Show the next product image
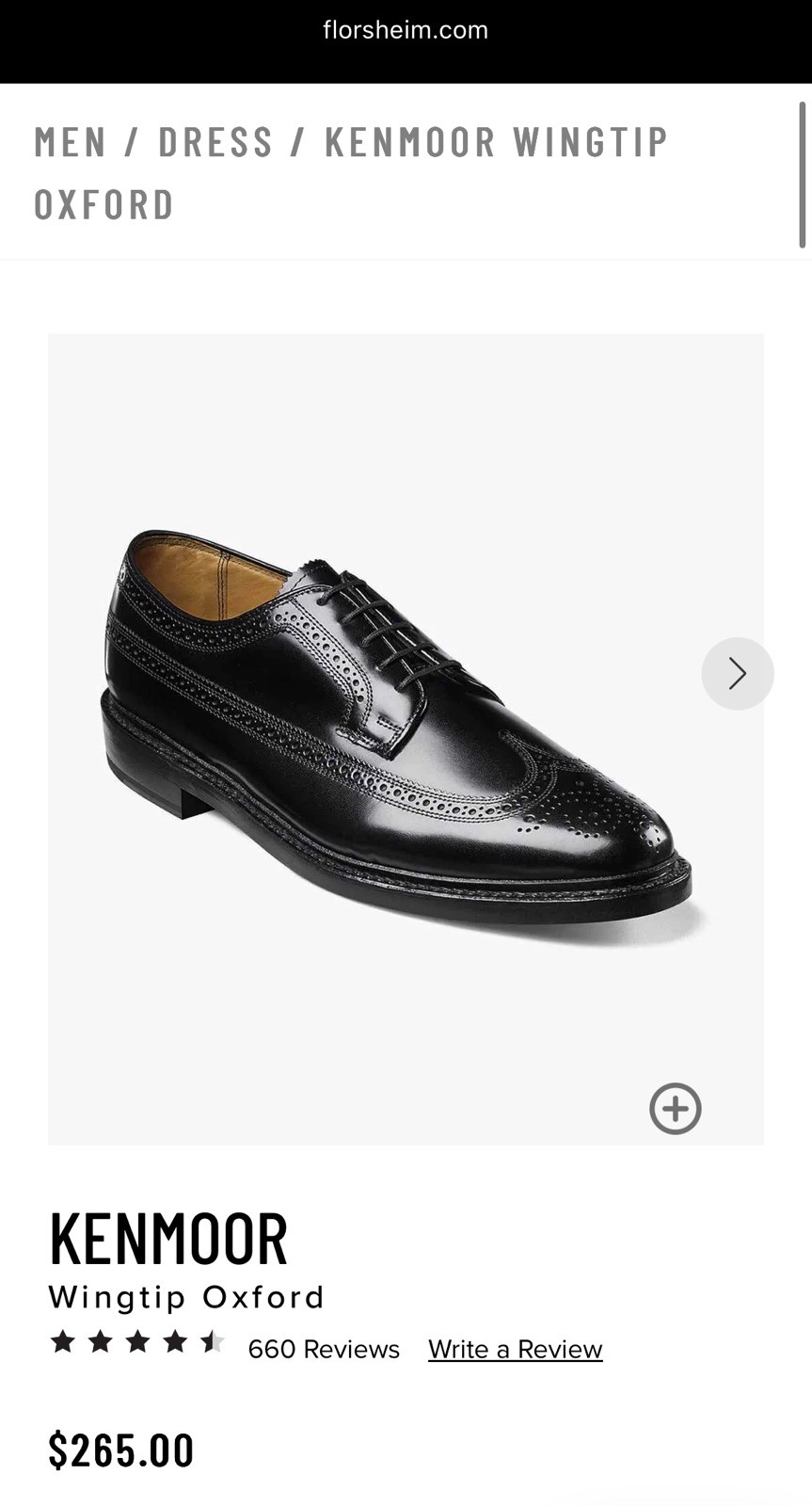812x1506 pixels. [x=737, y=673]
